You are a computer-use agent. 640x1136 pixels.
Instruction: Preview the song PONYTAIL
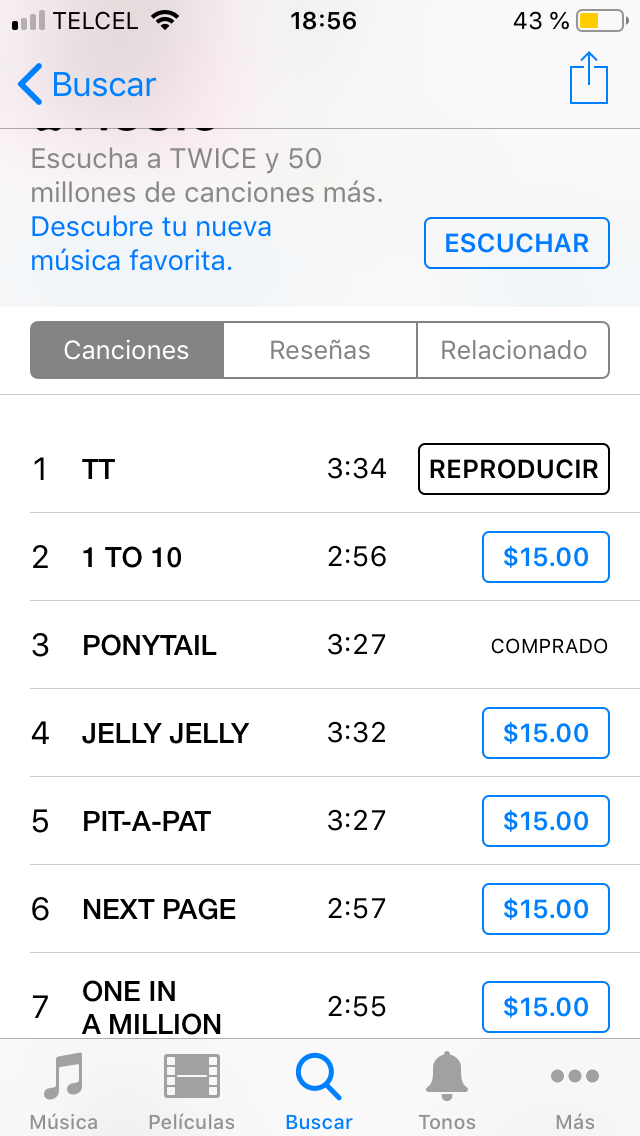[149, 645]
